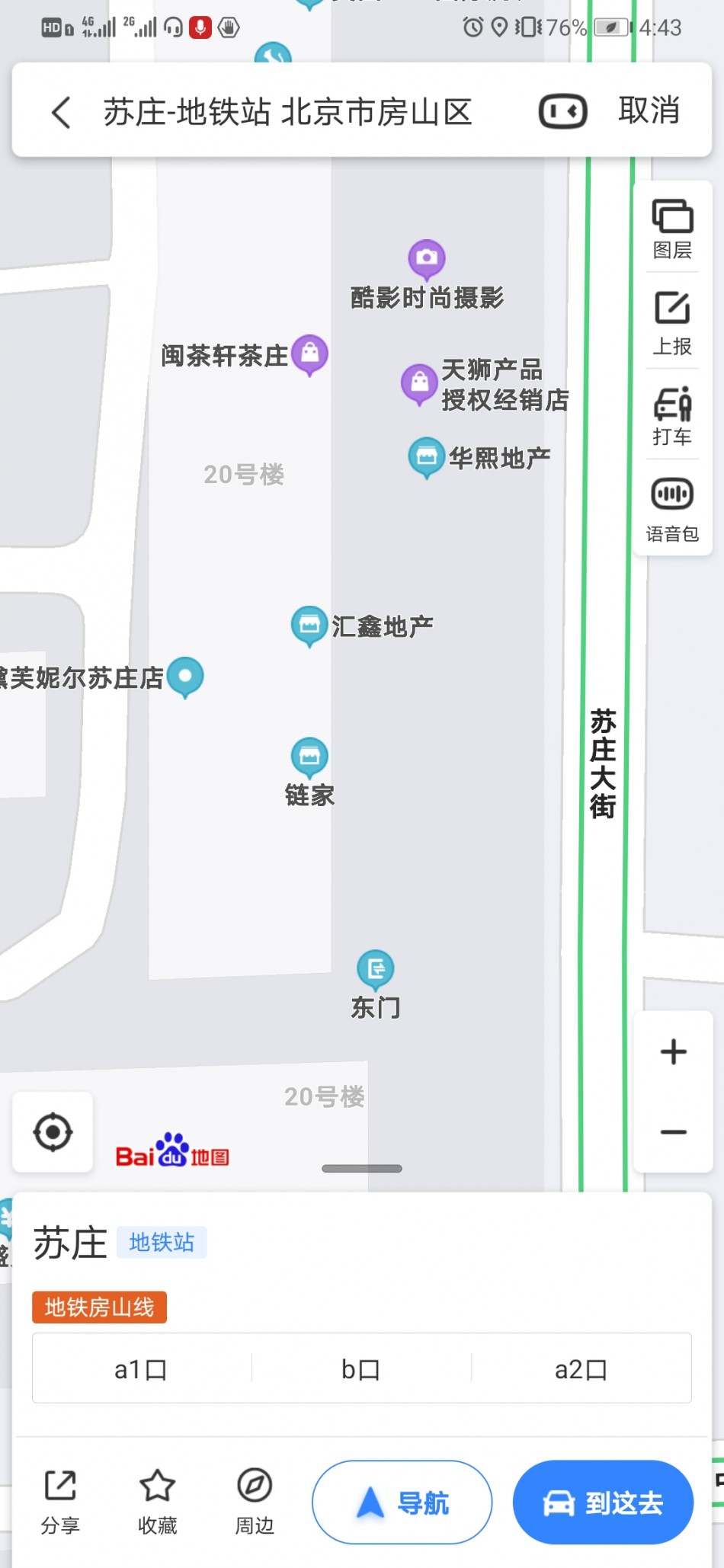The image size is (724, 1568).
Task: Tap 取消 to cancel the search
Action: [x=649, y=111]
